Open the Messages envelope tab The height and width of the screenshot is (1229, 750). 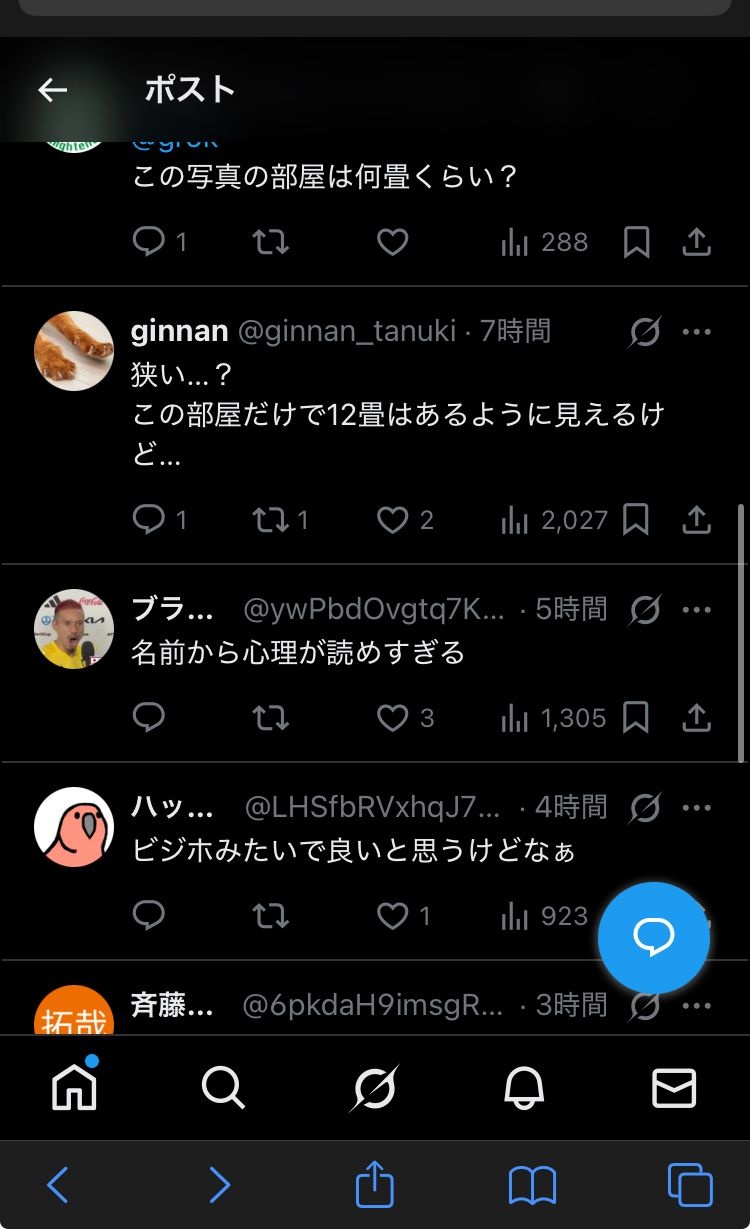(674, 1088)
